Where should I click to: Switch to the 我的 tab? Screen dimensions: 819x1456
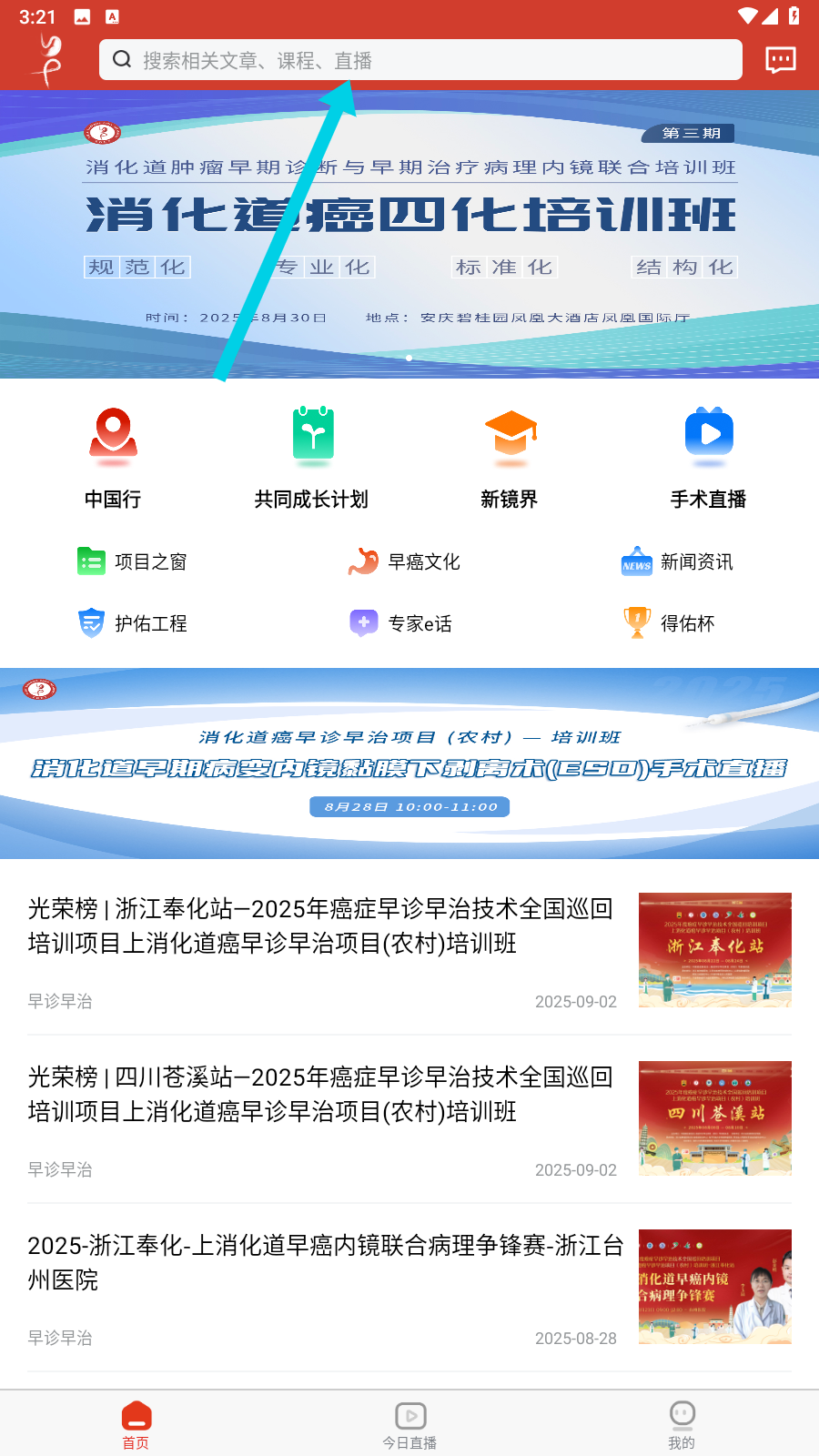(x=682, y=1425)
